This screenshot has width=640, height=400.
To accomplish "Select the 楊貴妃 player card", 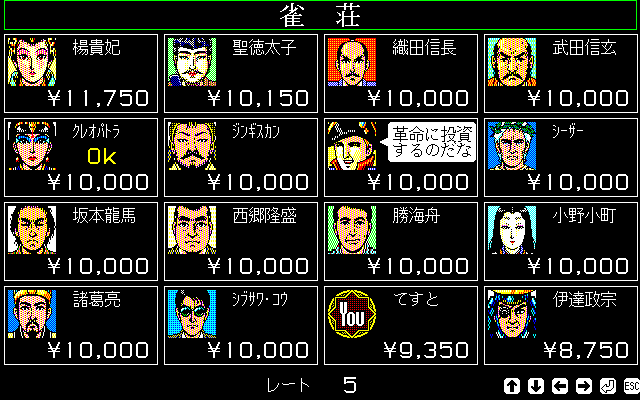I will click(81, 72).
